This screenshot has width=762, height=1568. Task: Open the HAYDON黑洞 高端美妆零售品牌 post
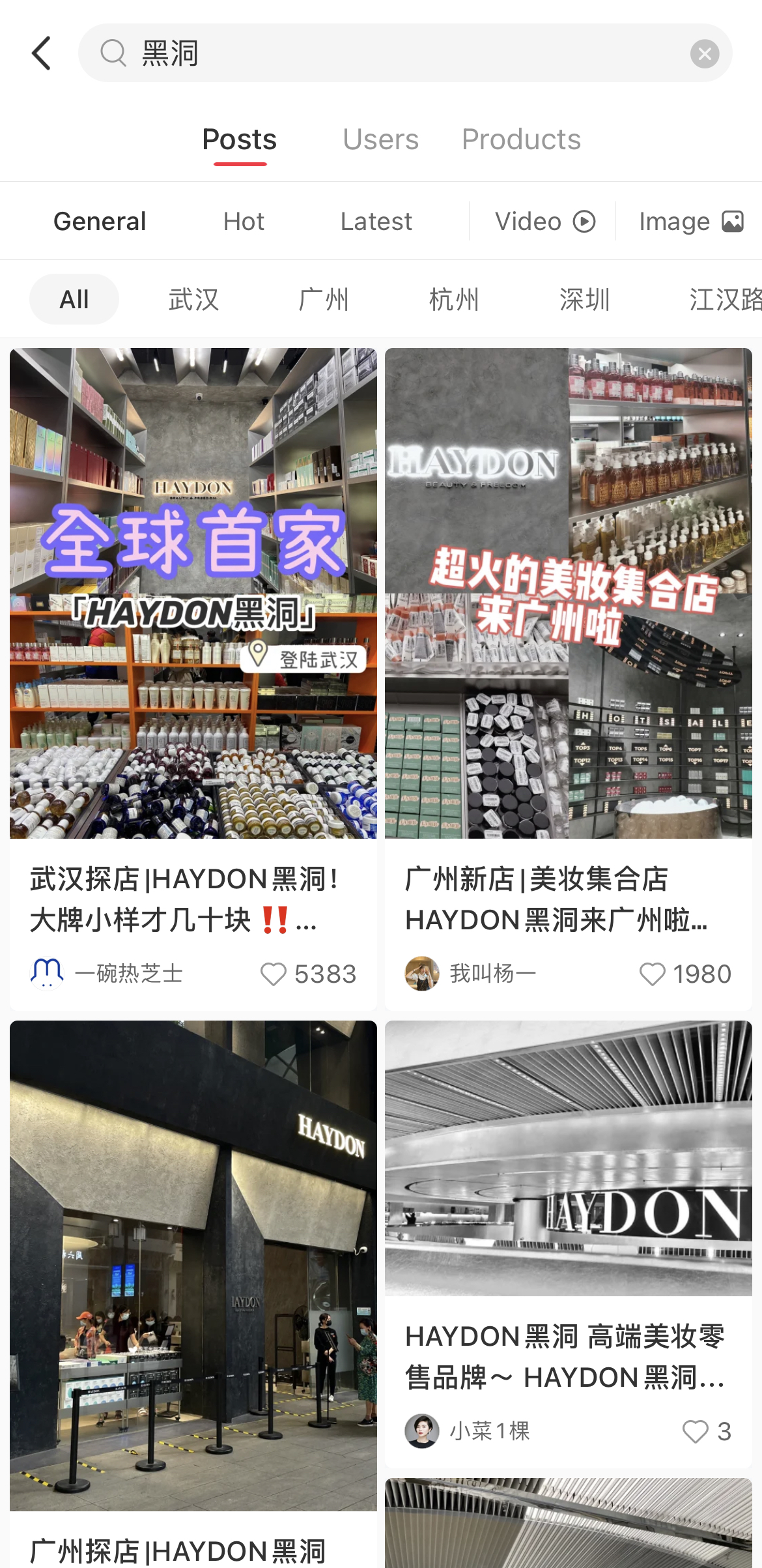[x=568, y=1160]
